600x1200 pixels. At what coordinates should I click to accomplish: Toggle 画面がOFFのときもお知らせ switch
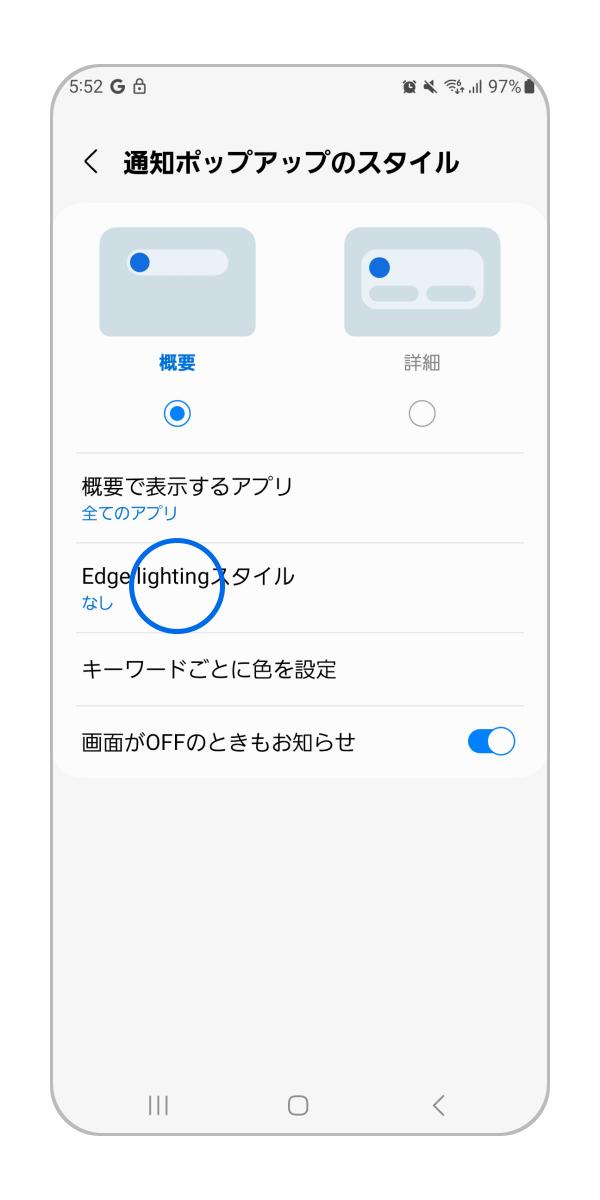(x=490, y=742)
